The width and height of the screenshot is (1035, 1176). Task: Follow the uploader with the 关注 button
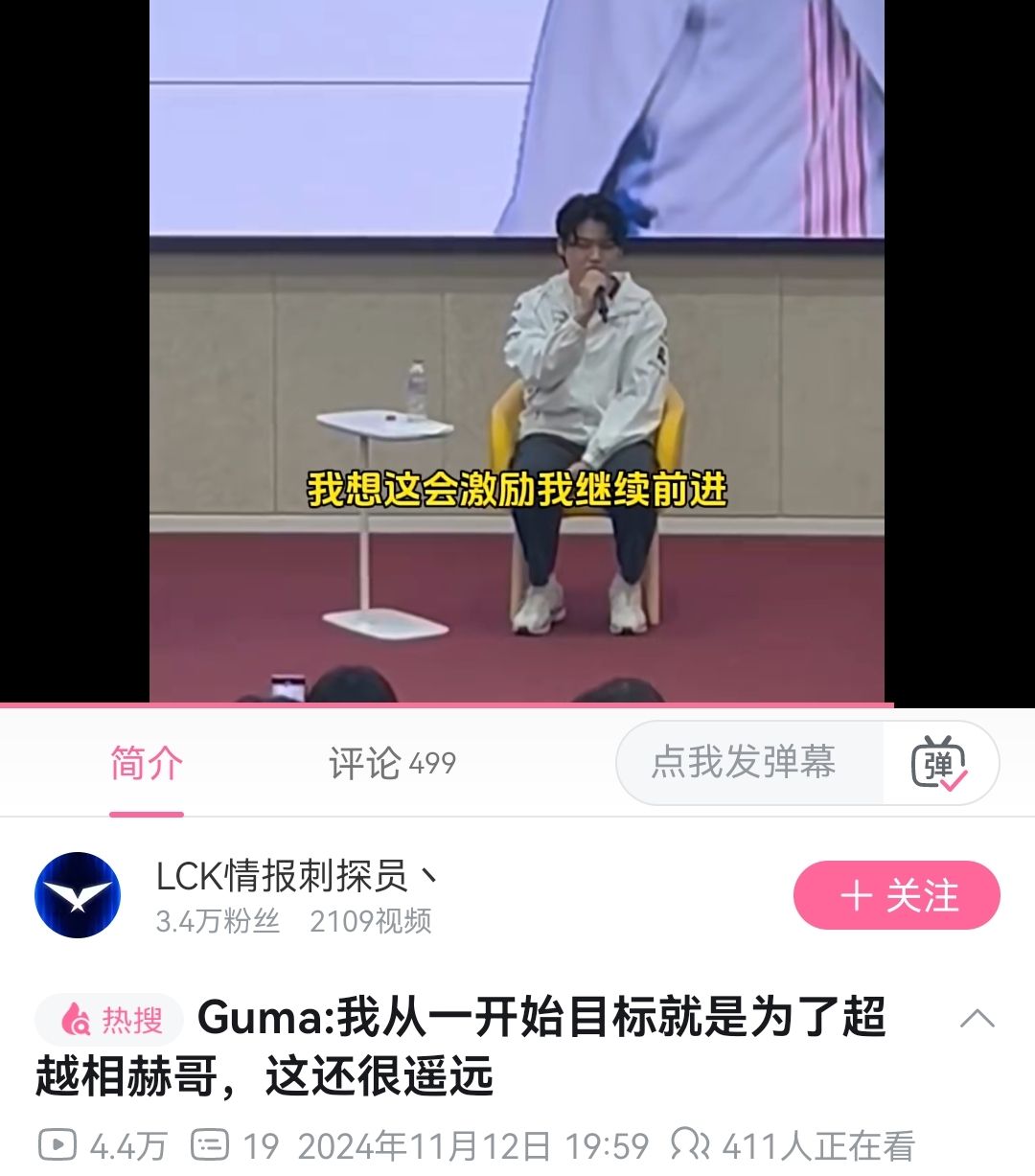pos(894,895)
